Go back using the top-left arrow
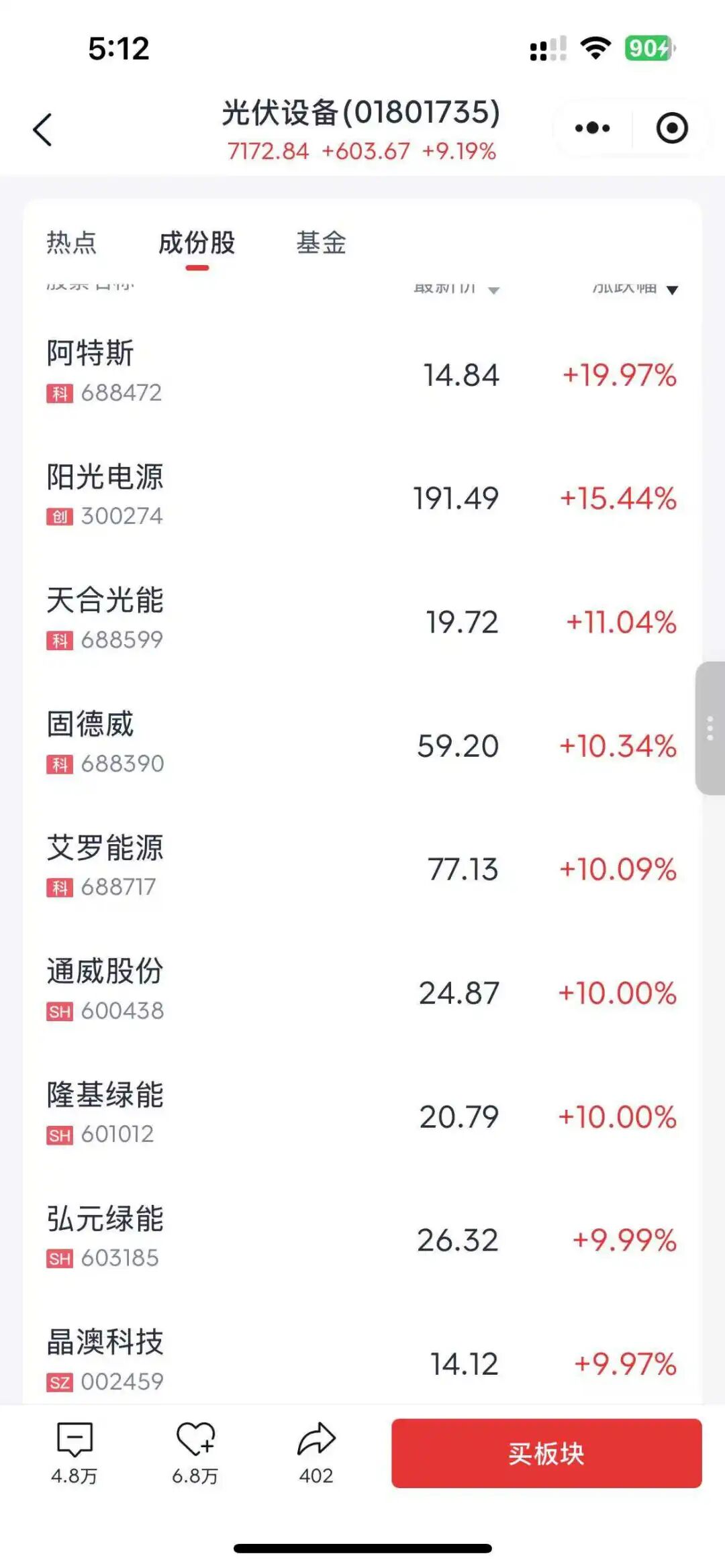Screen dimensions: 725x1568 [x=42, y=129]
